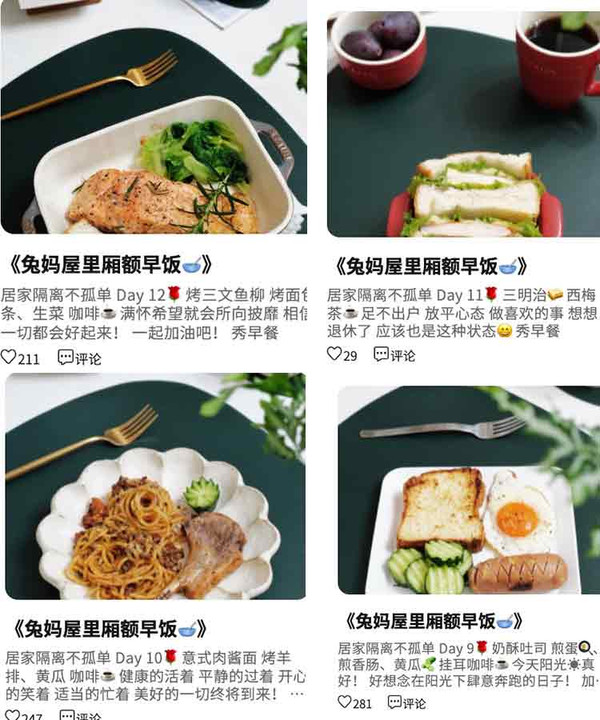Like the Day 11 post with 29 likes
The height and width of the screenshot is (720, 600).
coord(337,354)
